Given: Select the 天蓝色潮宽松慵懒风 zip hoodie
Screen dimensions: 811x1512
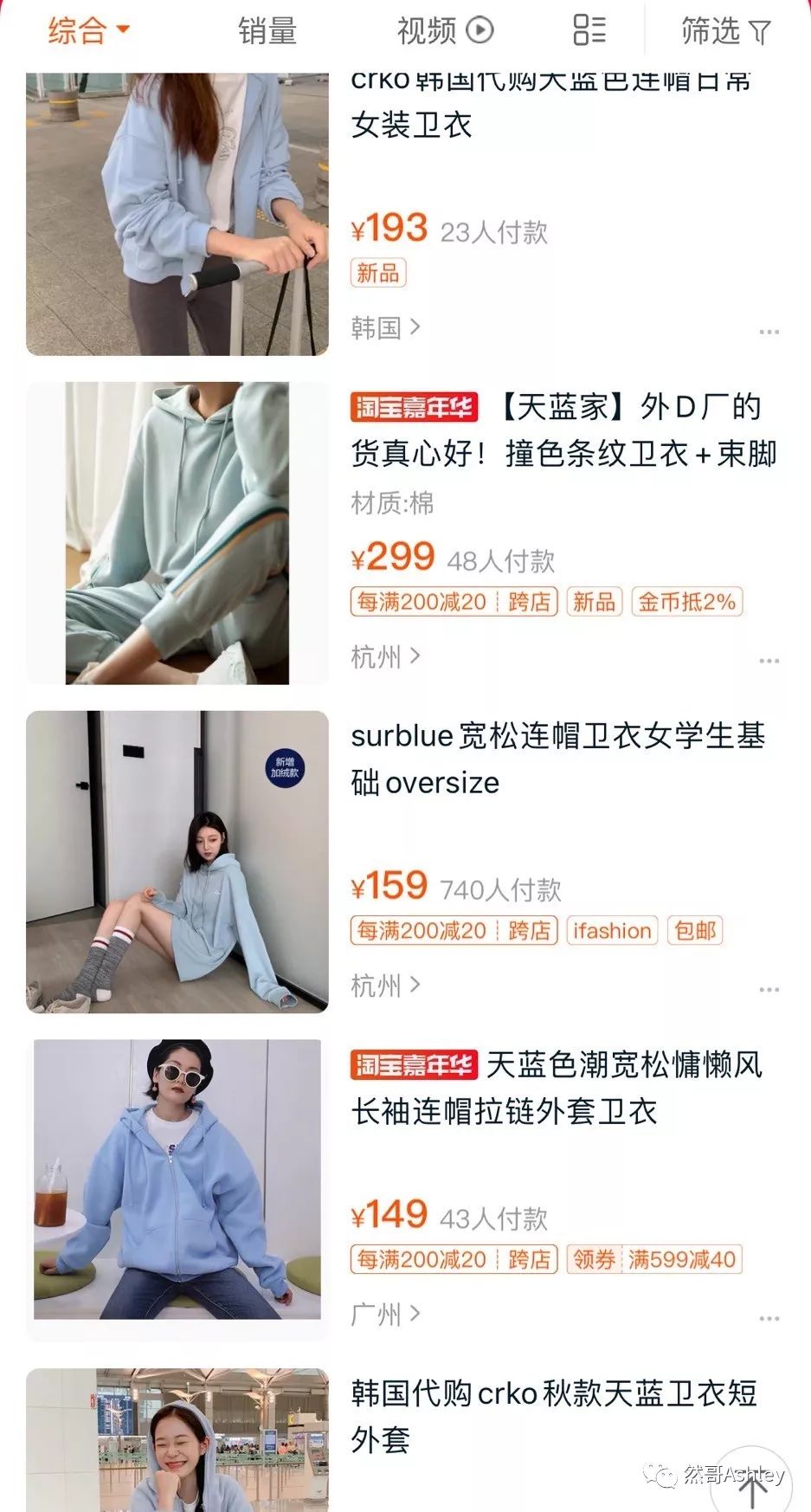Looking at the screenshot, I should click(557, 1088).
